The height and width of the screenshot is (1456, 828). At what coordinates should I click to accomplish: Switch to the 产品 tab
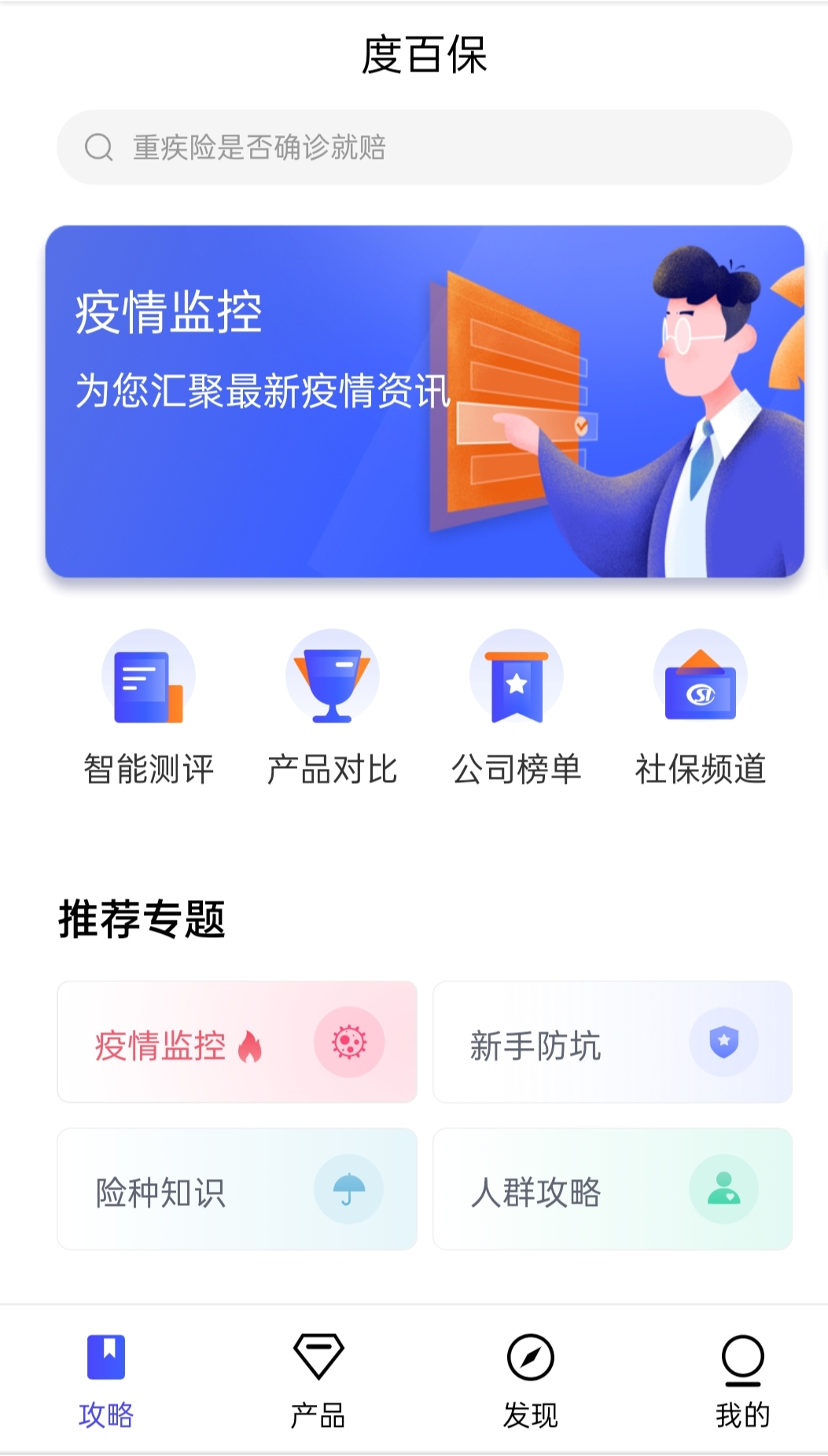coord(318,1381)
